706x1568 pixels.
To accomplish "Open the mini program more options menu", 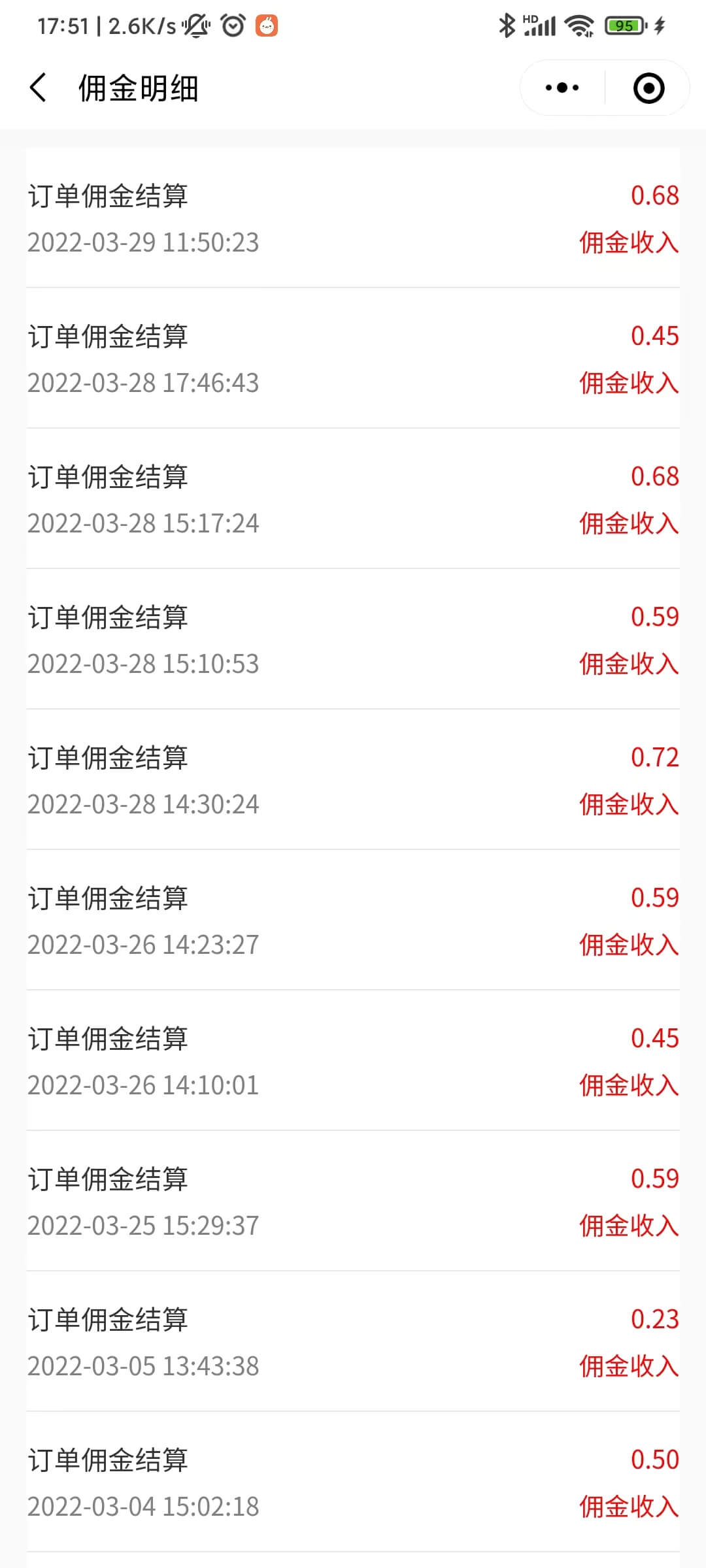I will (x=562, y=88).
